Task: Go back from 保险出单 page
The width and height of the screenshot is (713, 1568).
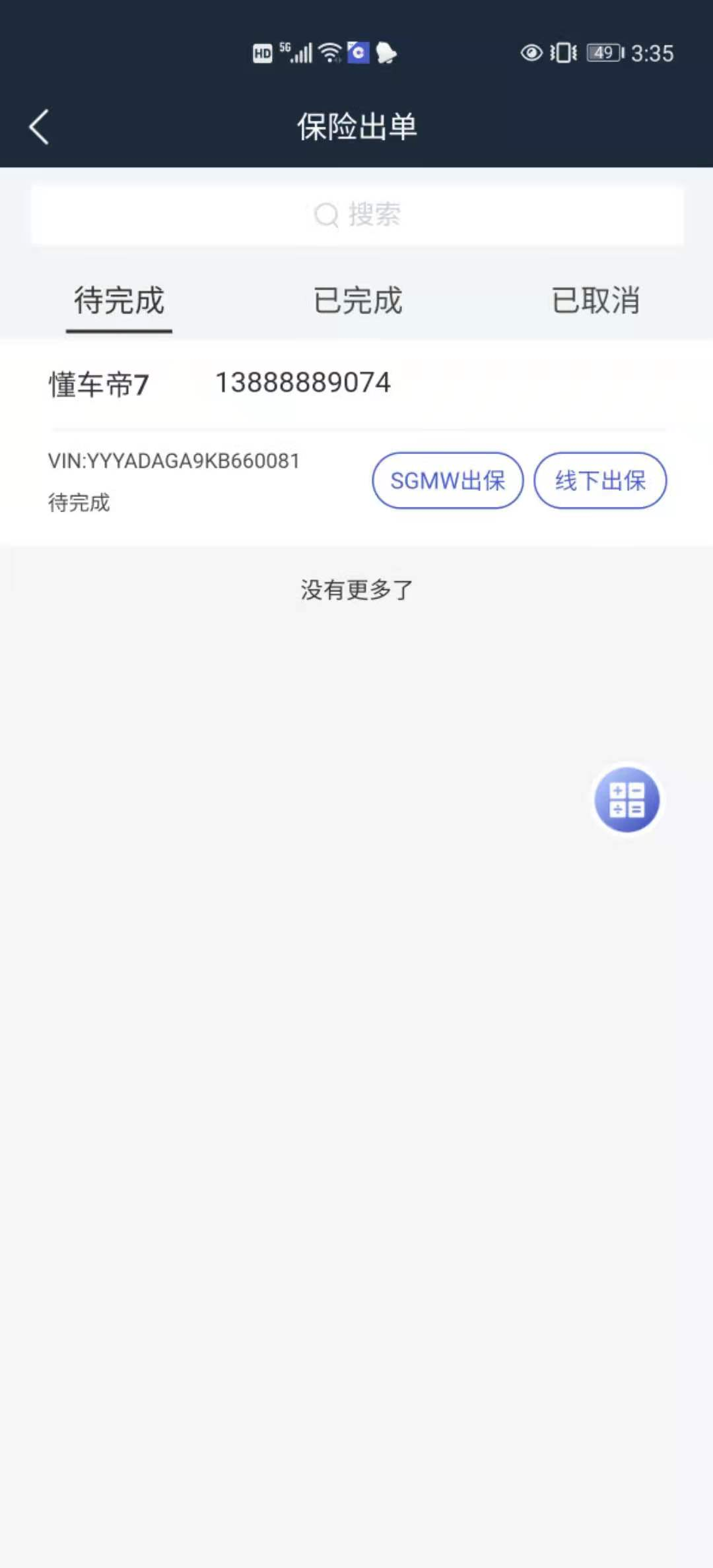Action: pos(40,127)
